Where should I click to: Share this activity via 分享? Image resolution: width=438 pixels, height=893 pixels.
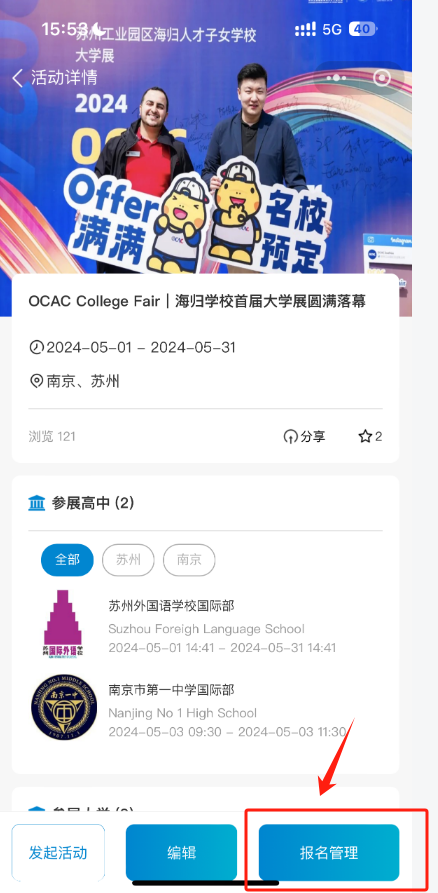pyautogui.click(x=304, y=437)
